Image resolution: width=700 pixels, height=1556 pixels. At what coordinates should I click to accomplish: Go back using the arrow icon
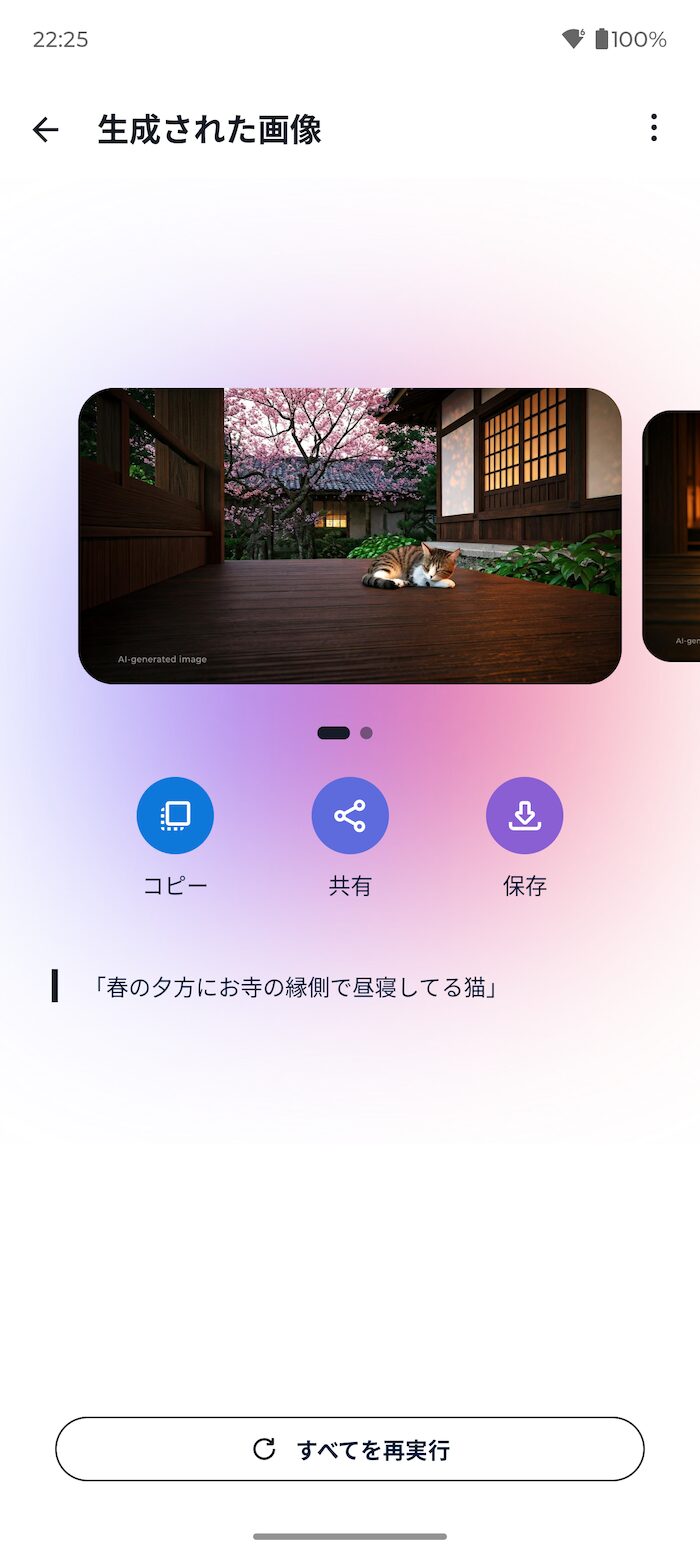point(46,129)
